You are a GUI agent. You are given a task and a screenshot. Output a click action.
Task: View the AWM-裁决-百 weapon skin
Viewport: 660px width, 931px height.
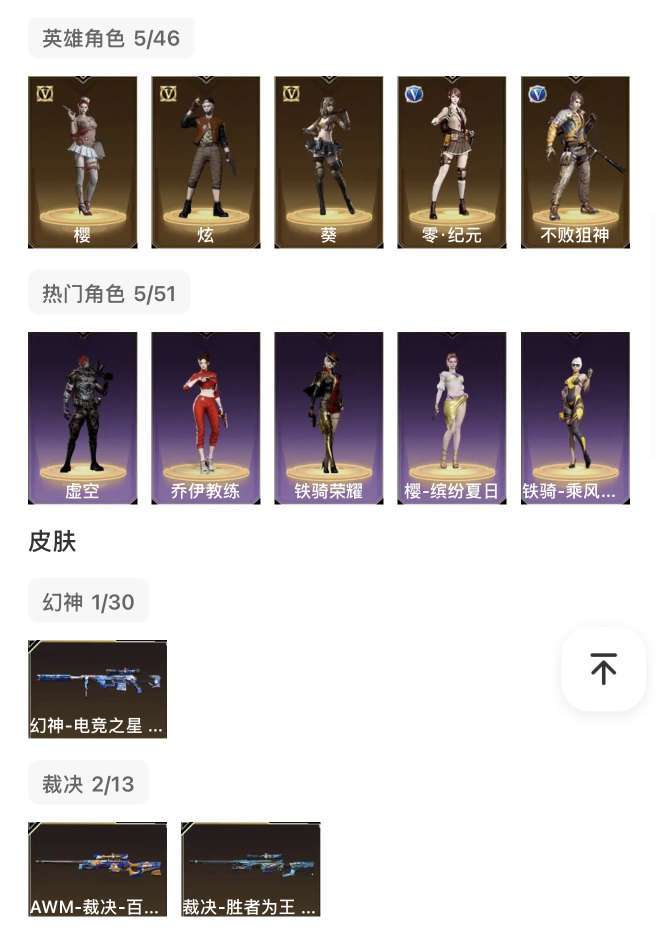coord(97,870)
